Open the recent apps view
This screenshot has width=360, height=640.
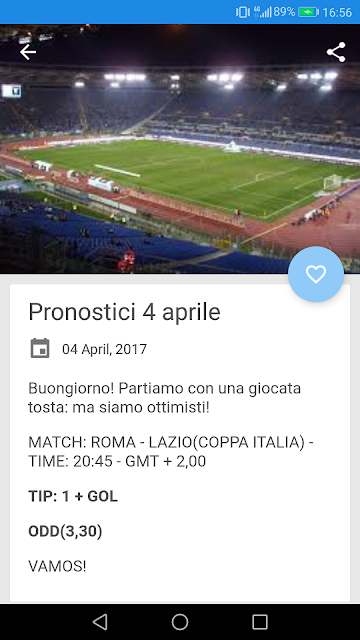tap(260, 622)
